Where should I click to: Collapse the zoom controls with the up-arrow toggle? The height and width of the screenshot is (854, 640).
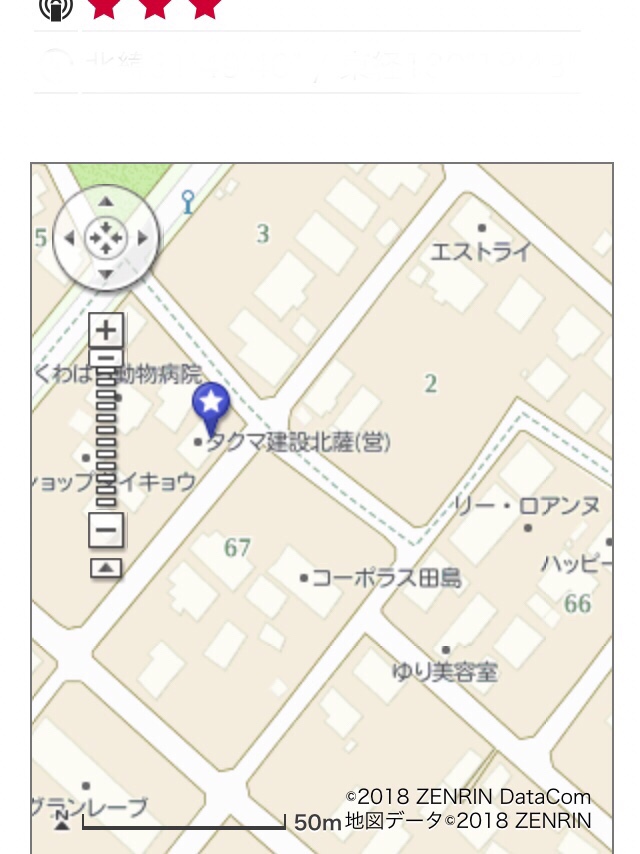(106, 568)
